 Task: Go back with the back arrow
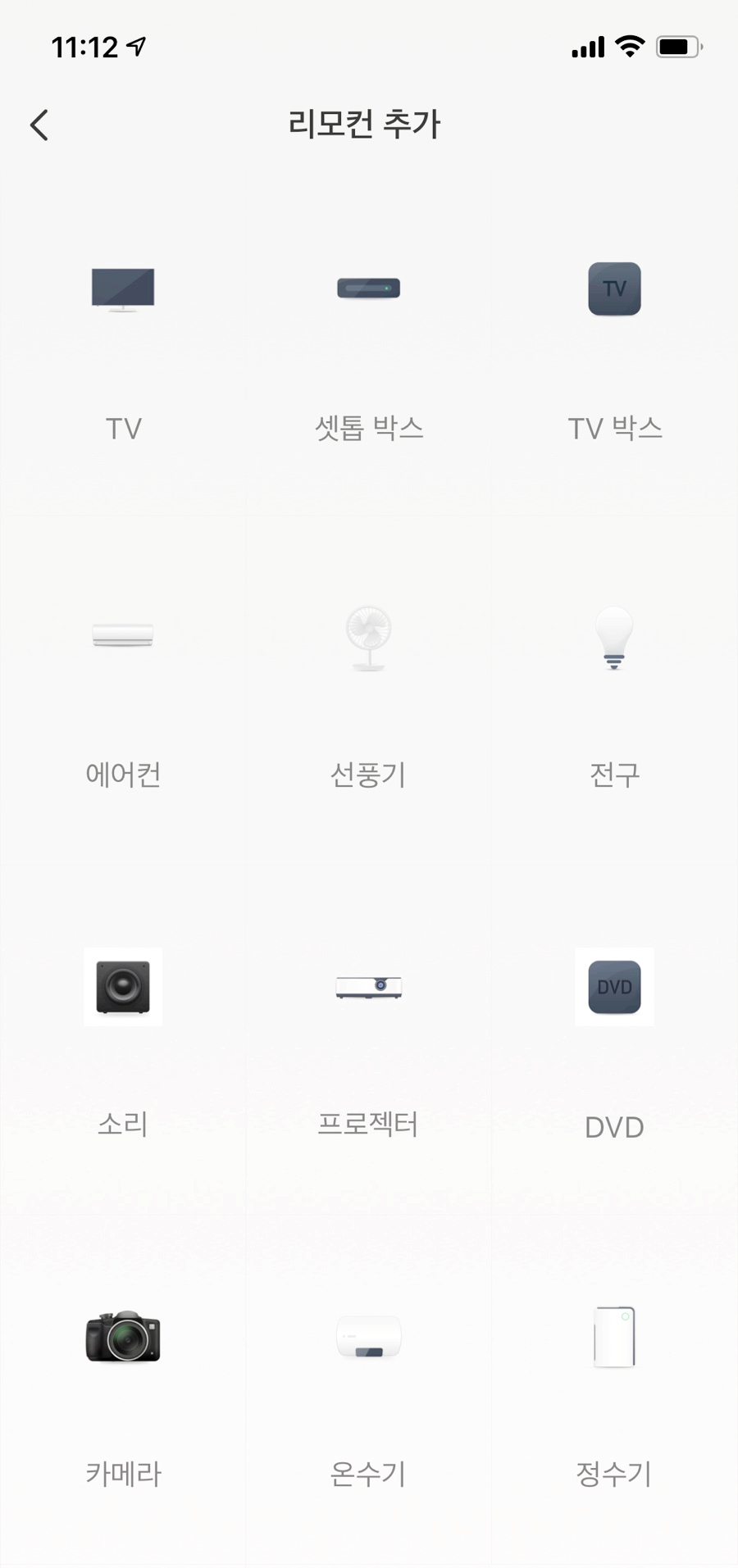pos(39,125)
